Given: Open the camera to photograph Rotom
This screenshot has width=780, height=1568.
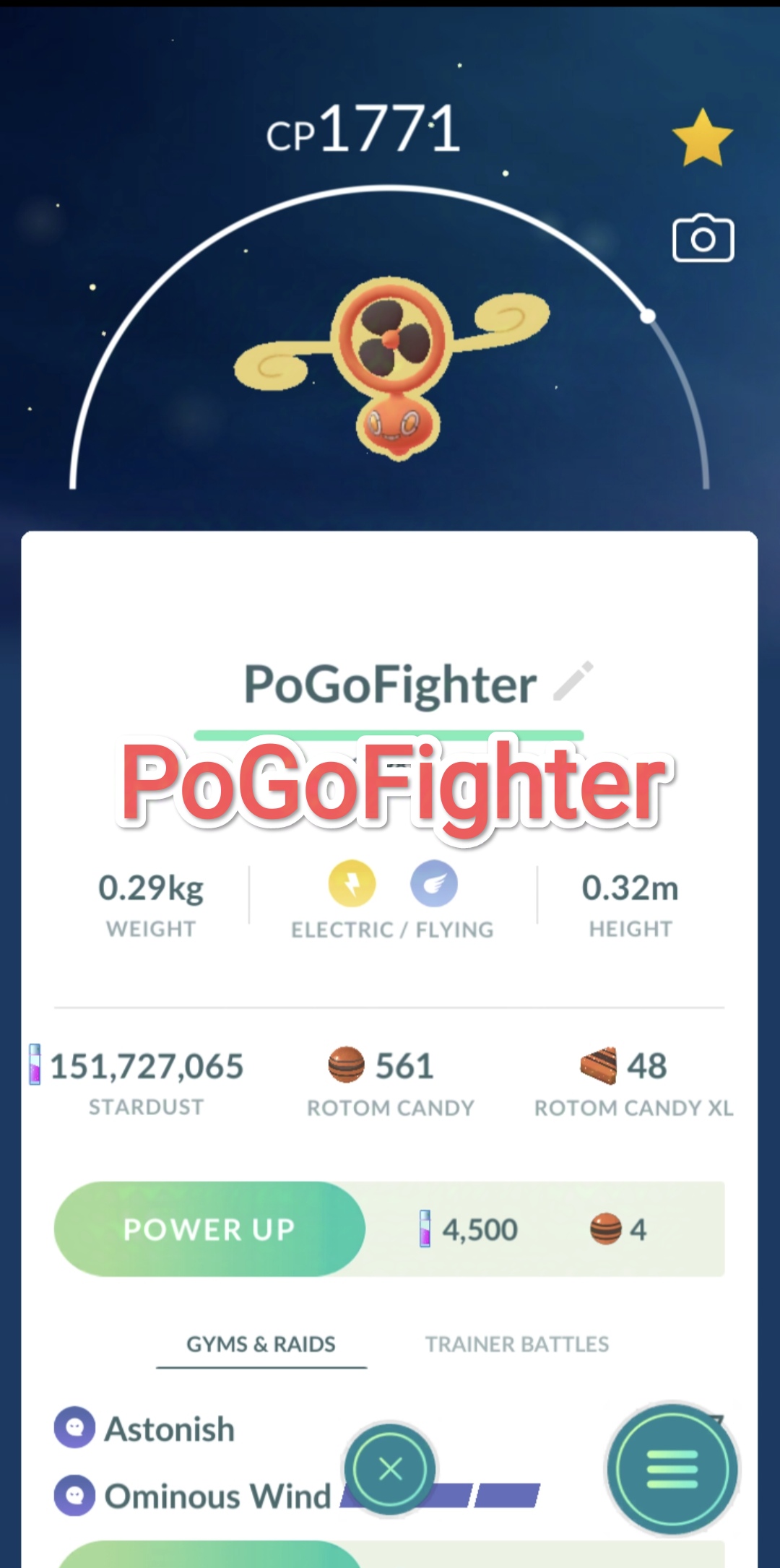Looking at the screenshot, I should point(703,238).
